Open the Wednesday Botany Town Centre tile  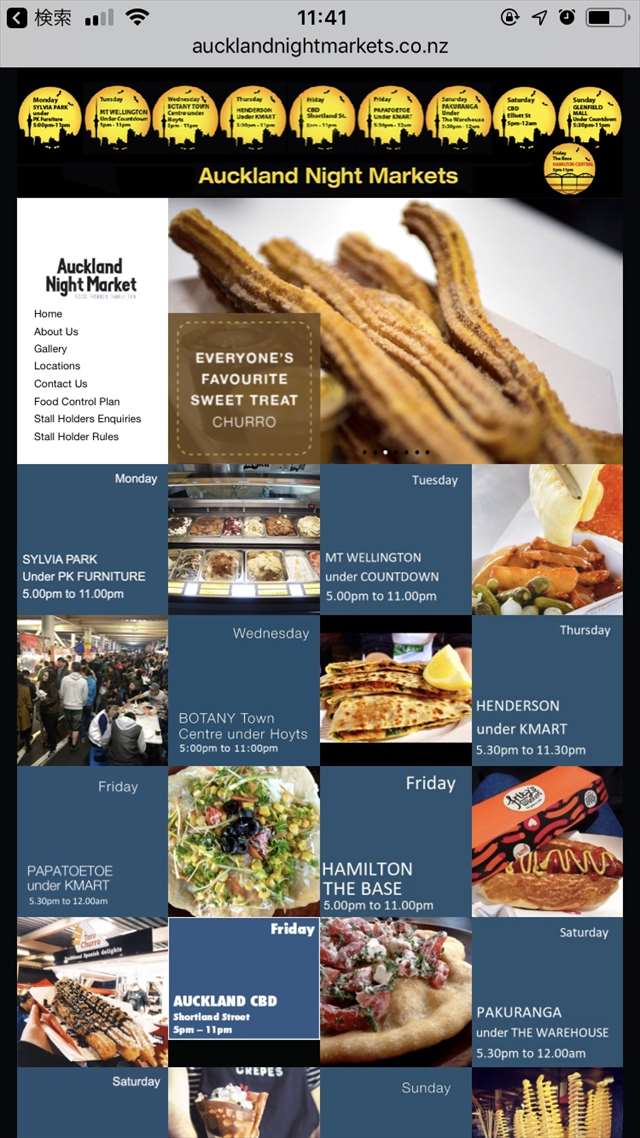coord(244,690)
